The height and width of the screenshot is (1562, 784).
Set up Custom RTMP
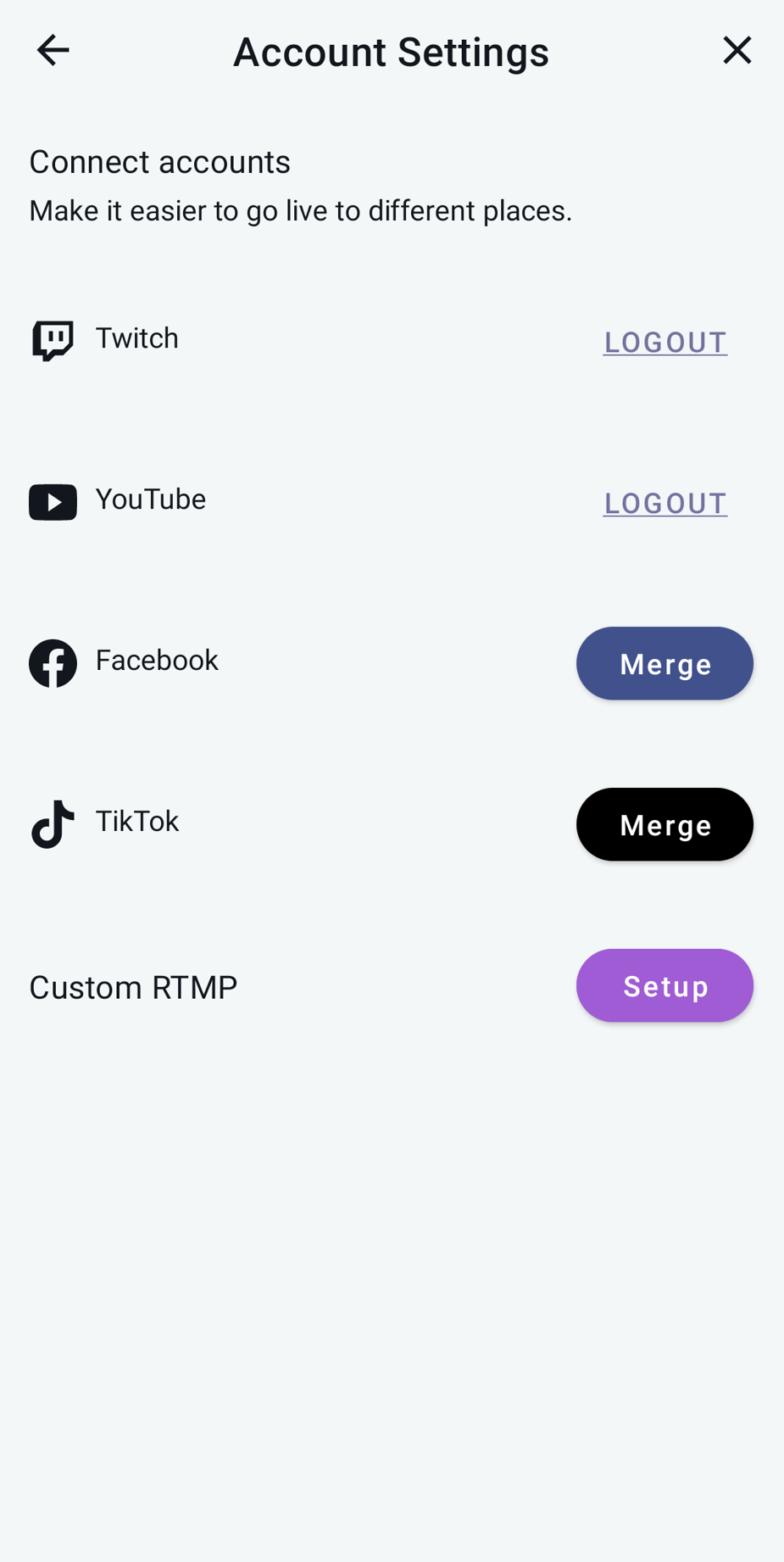(664, 985)
